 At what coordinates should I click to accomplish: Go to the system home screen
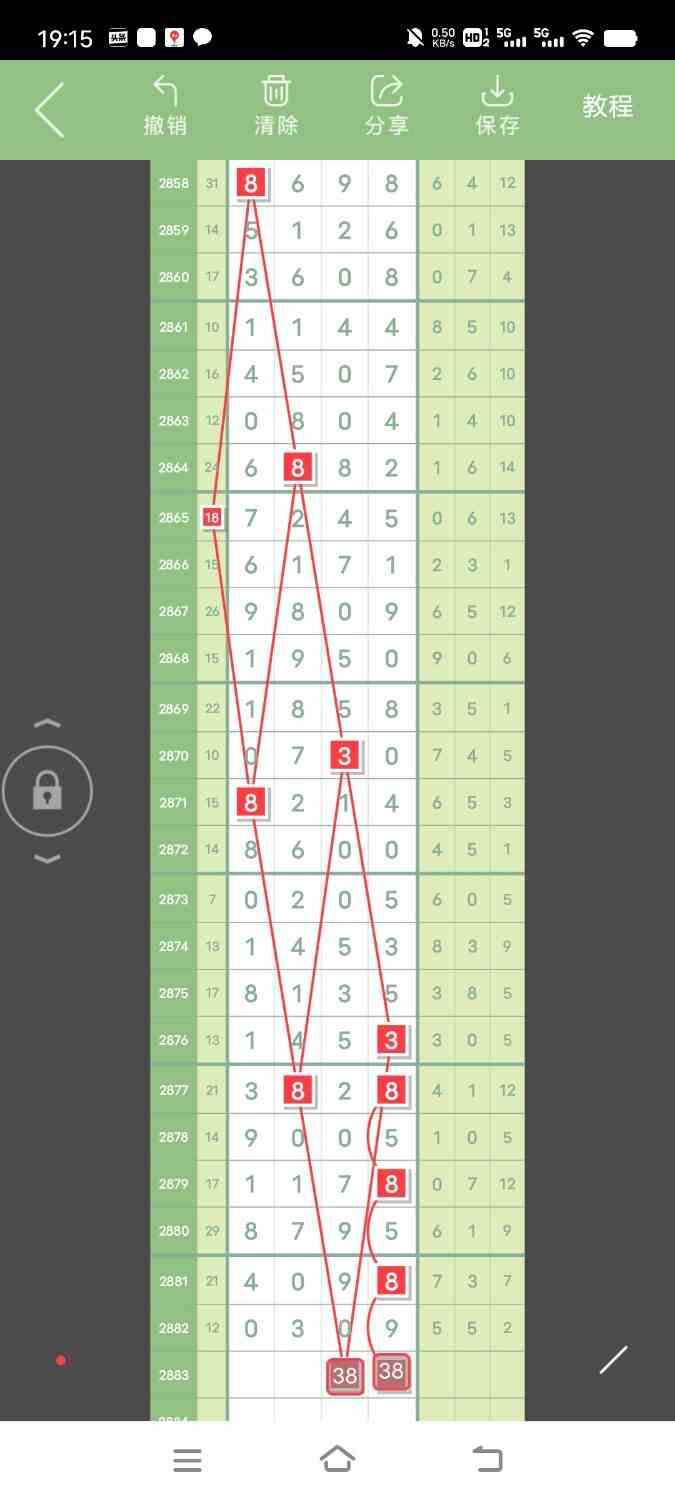(337, 1460)
